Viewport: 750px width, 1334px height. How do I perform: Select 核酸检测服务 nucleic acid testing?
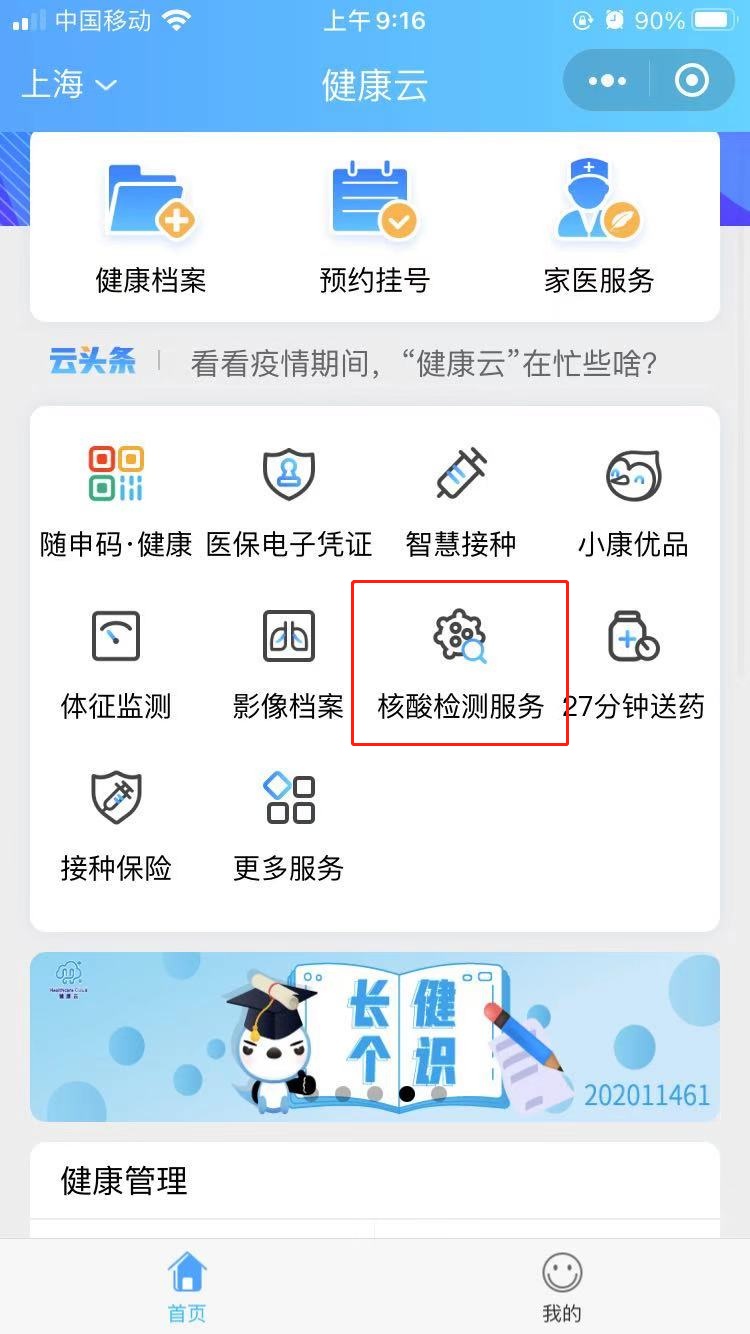coord(460,664)
